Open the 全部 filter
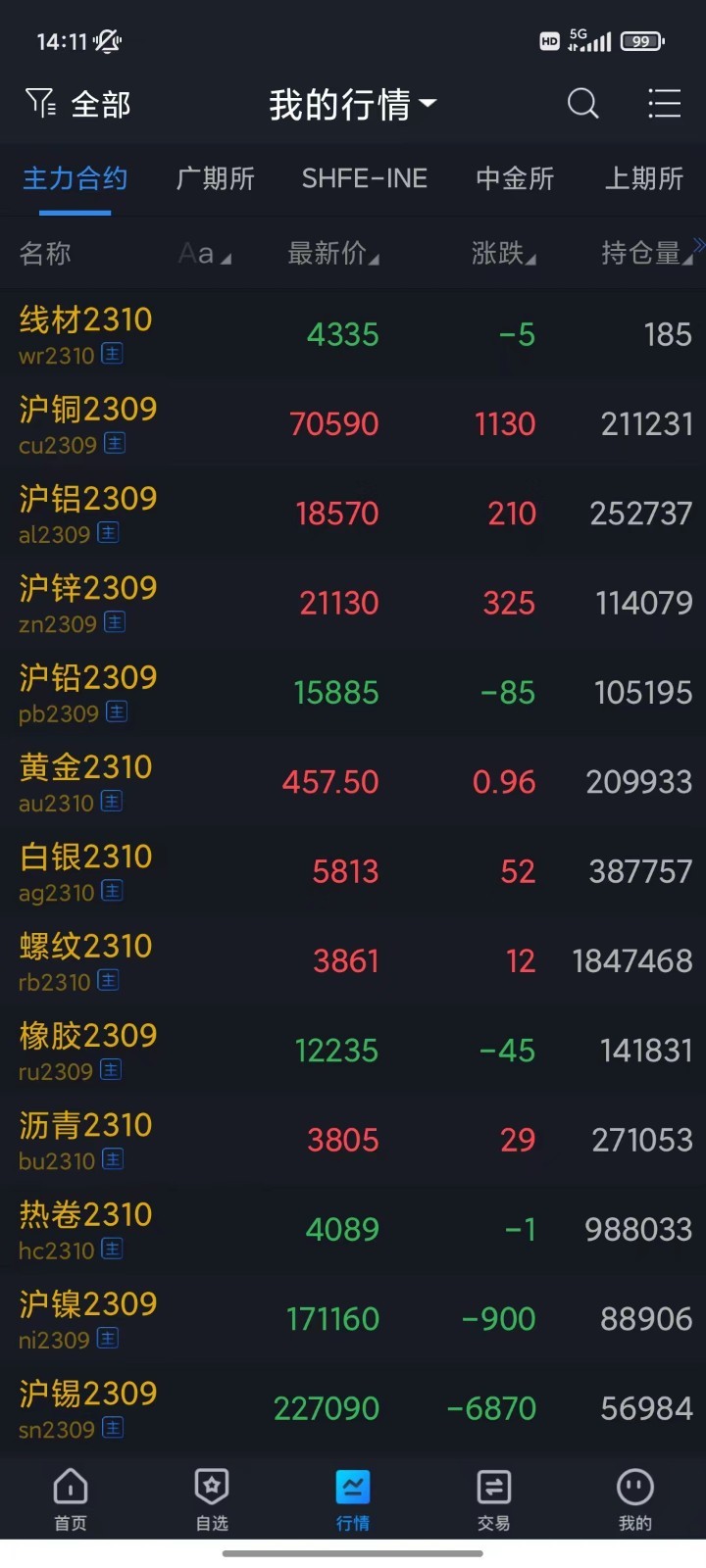Screen dimensions: 706x1568 click(x=77, y=104)
